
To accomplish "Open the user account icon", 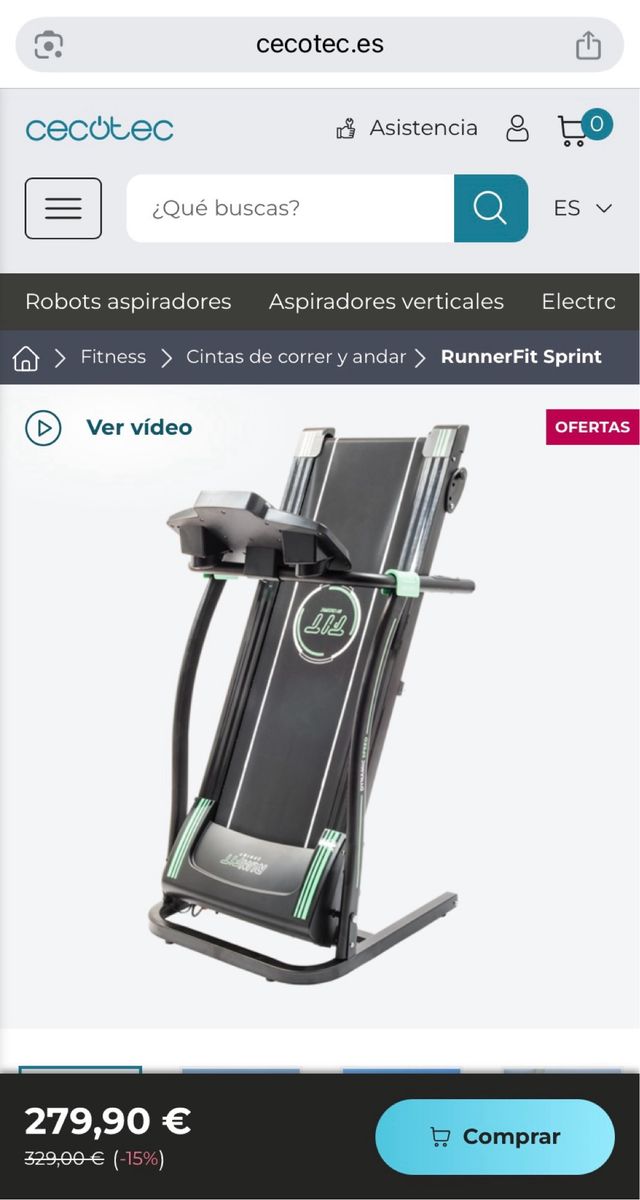I will (x=517, y=128).
